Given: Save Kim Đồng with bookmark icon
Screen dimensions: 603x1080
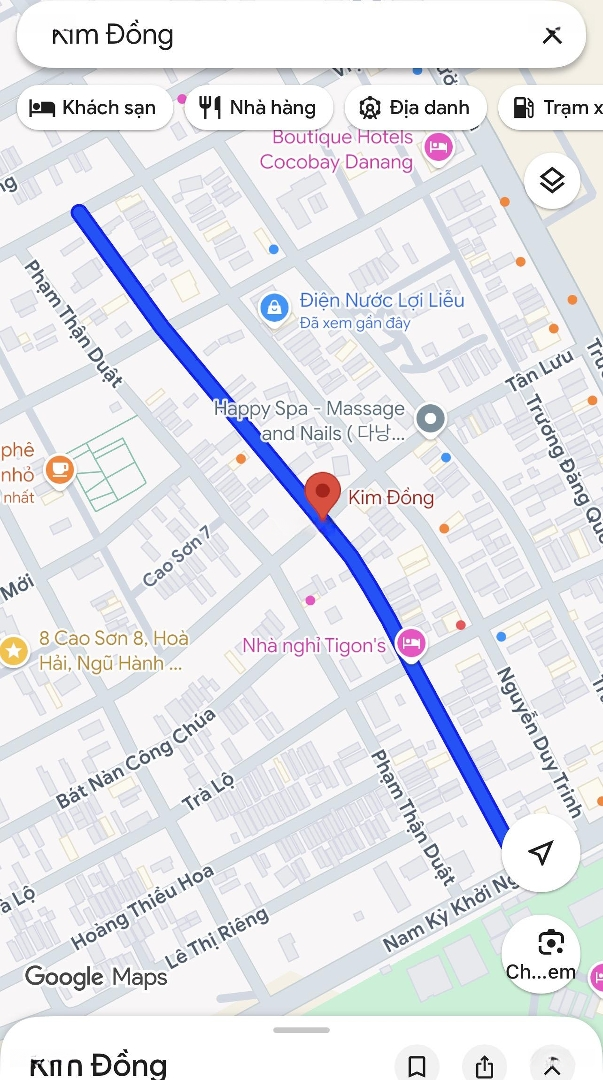Looking at the screenshot, I should tap(417, 1067).
